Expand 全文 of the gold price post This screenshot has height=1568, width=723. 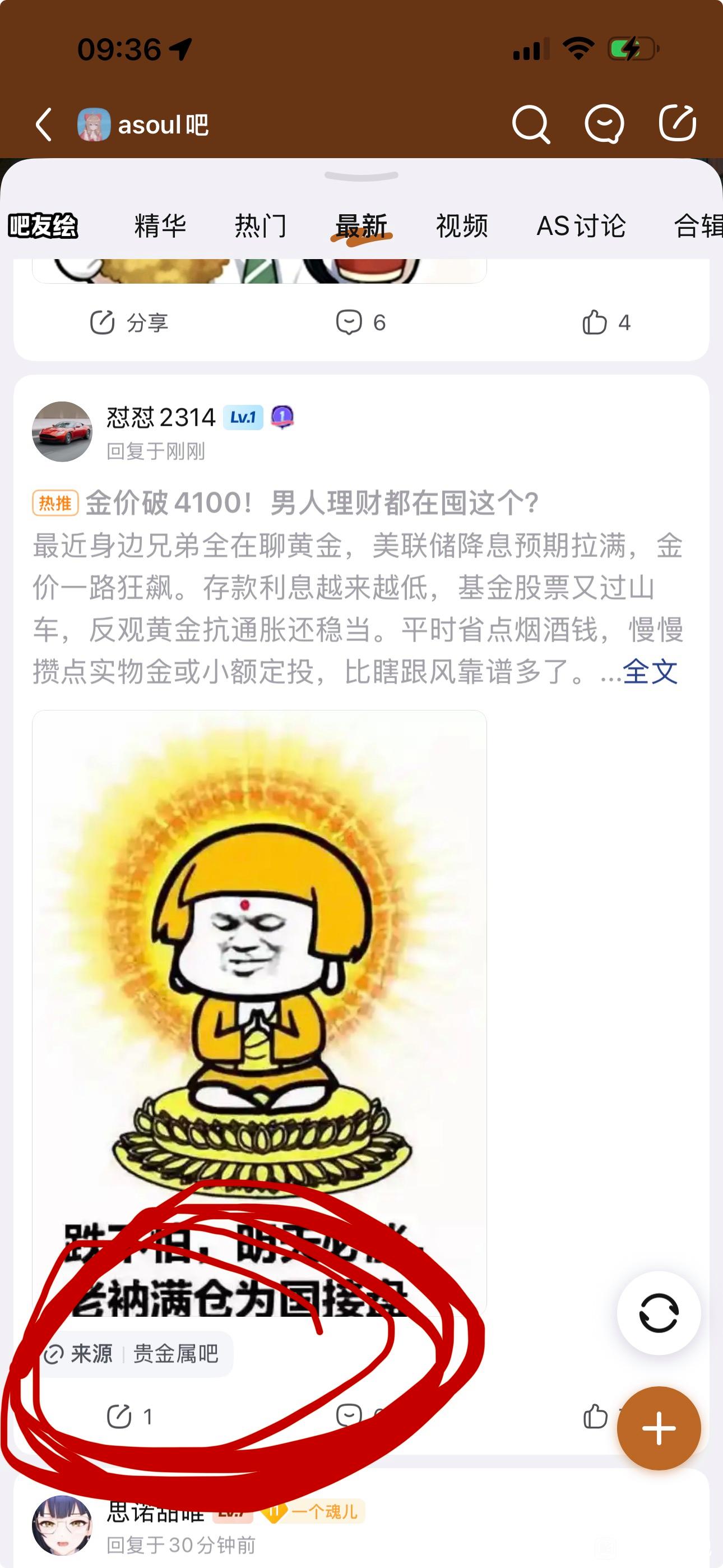click(650, 672)
